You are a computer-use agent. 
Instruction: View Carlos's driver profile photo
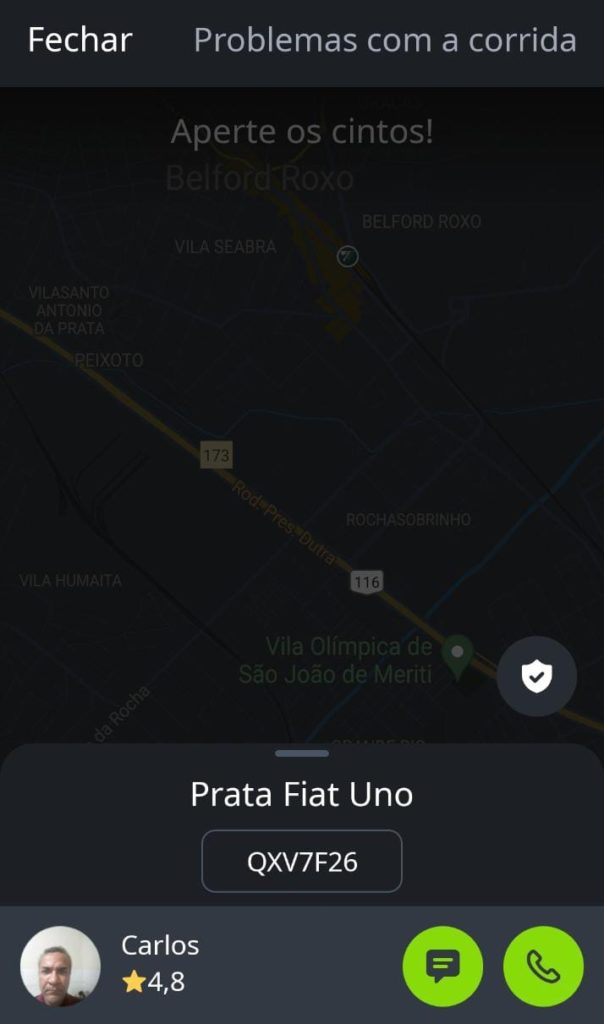tap(60, 966)
